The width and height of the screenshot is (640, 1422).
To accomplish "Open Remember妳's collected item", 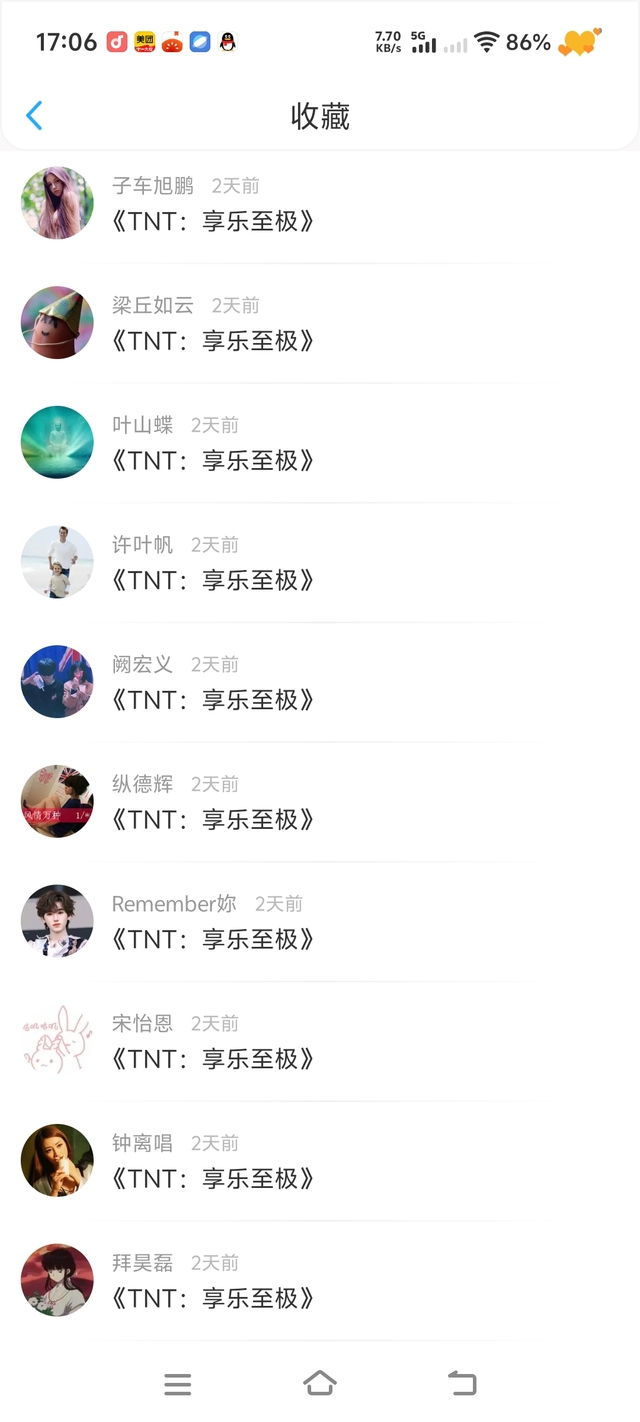I will 213,939.
